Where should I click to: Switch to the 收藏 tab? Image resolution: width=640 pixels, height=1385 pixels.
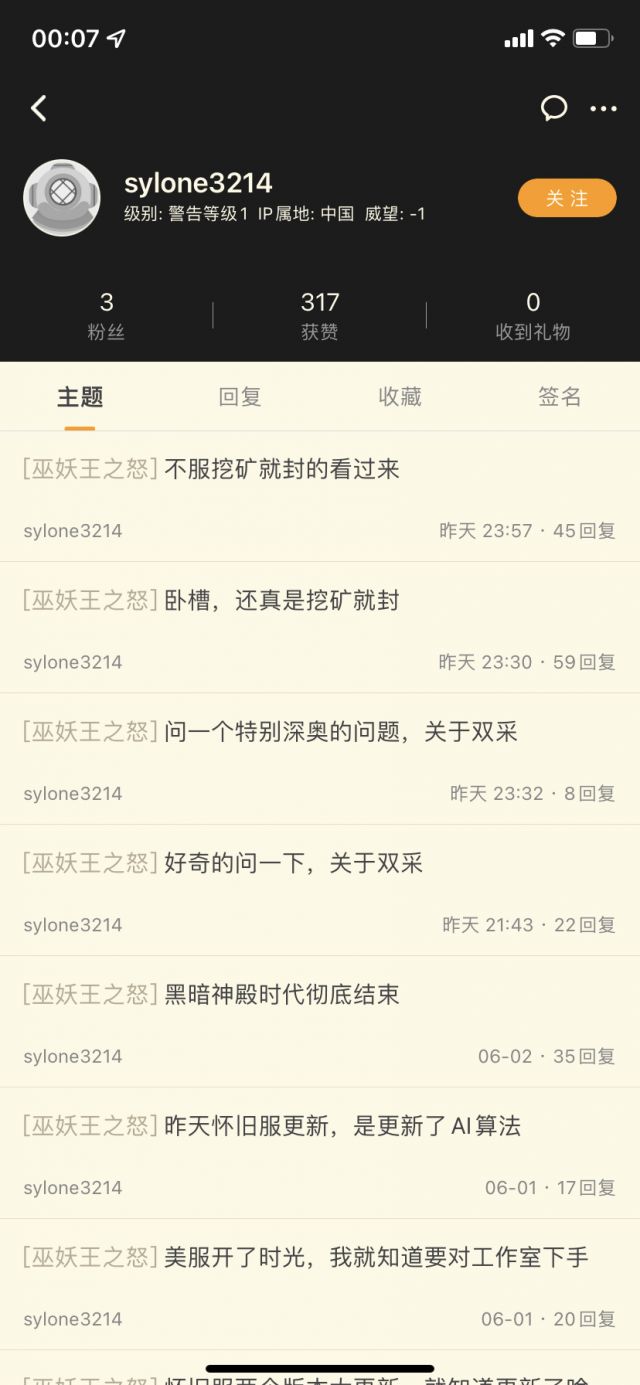(400, 397)
